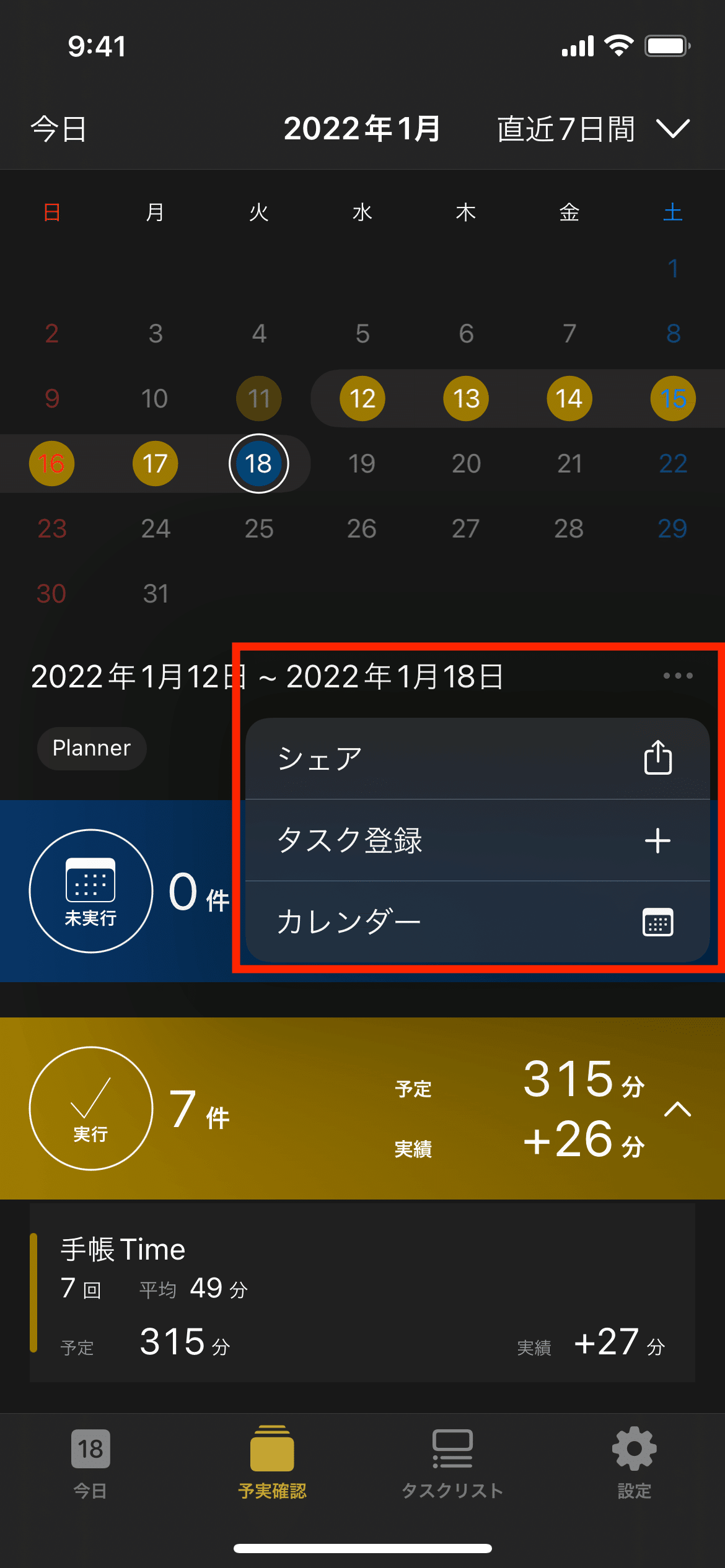The image size is (725, 1568).
Task: Switch to the 予実確認 tab
Action: coord(272,1463)
